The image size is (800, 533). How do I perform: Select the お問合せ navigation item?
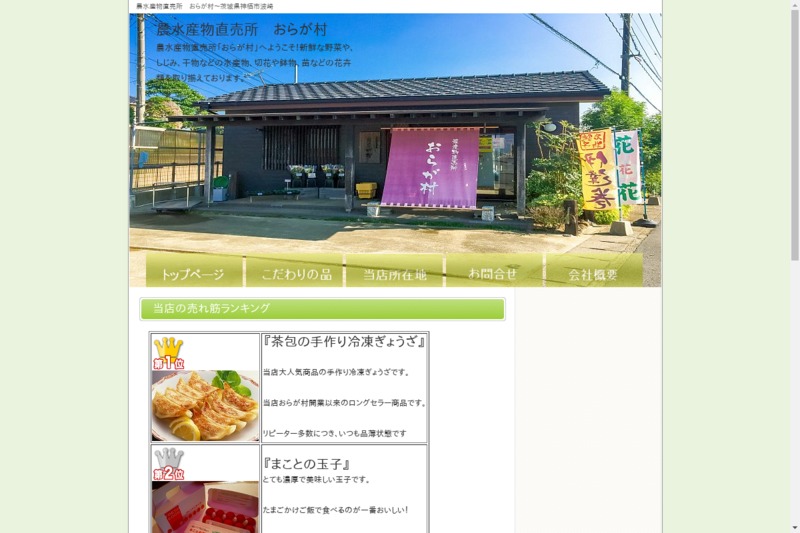point(493,273)
